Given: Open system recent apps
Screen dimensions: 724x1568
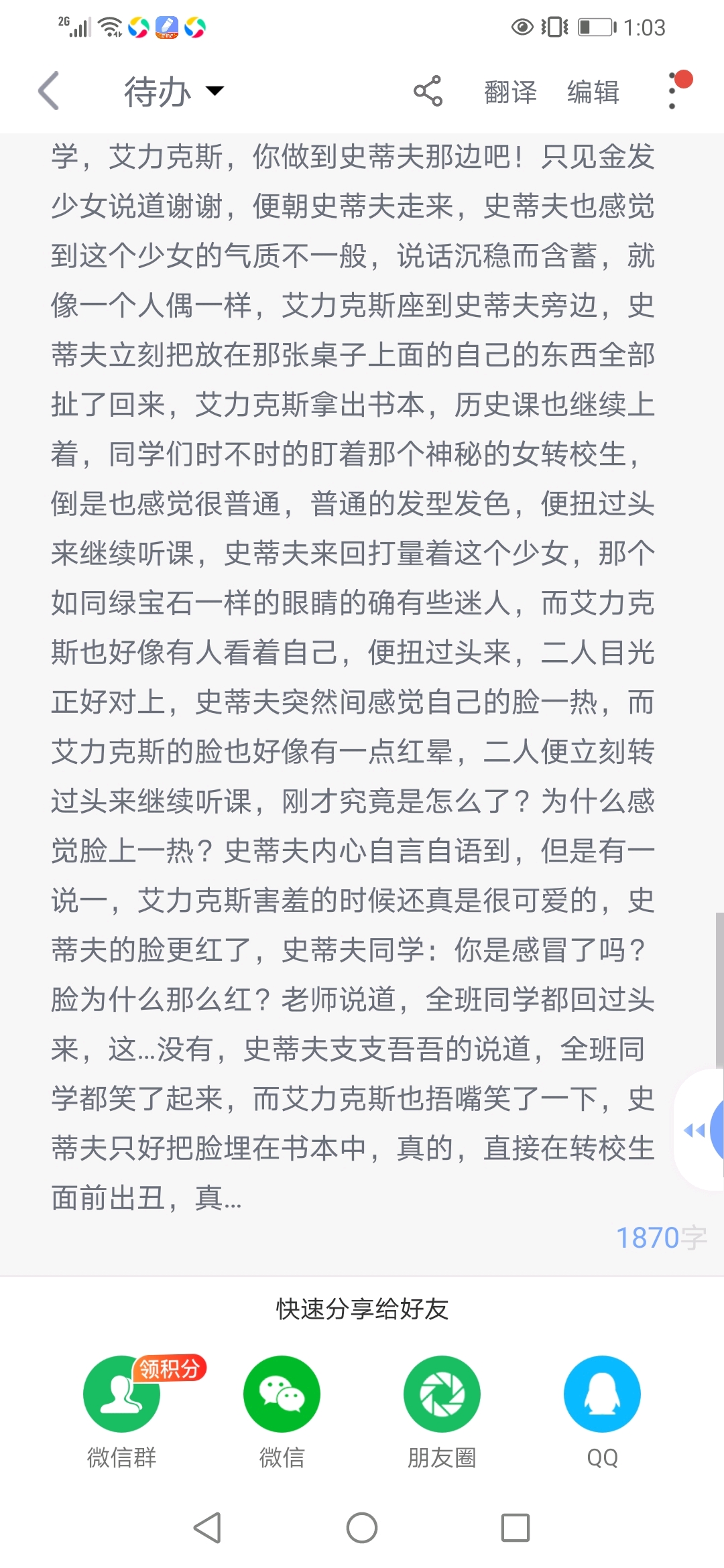Looking at the screenshot, I should click(x=516, y=1528).
